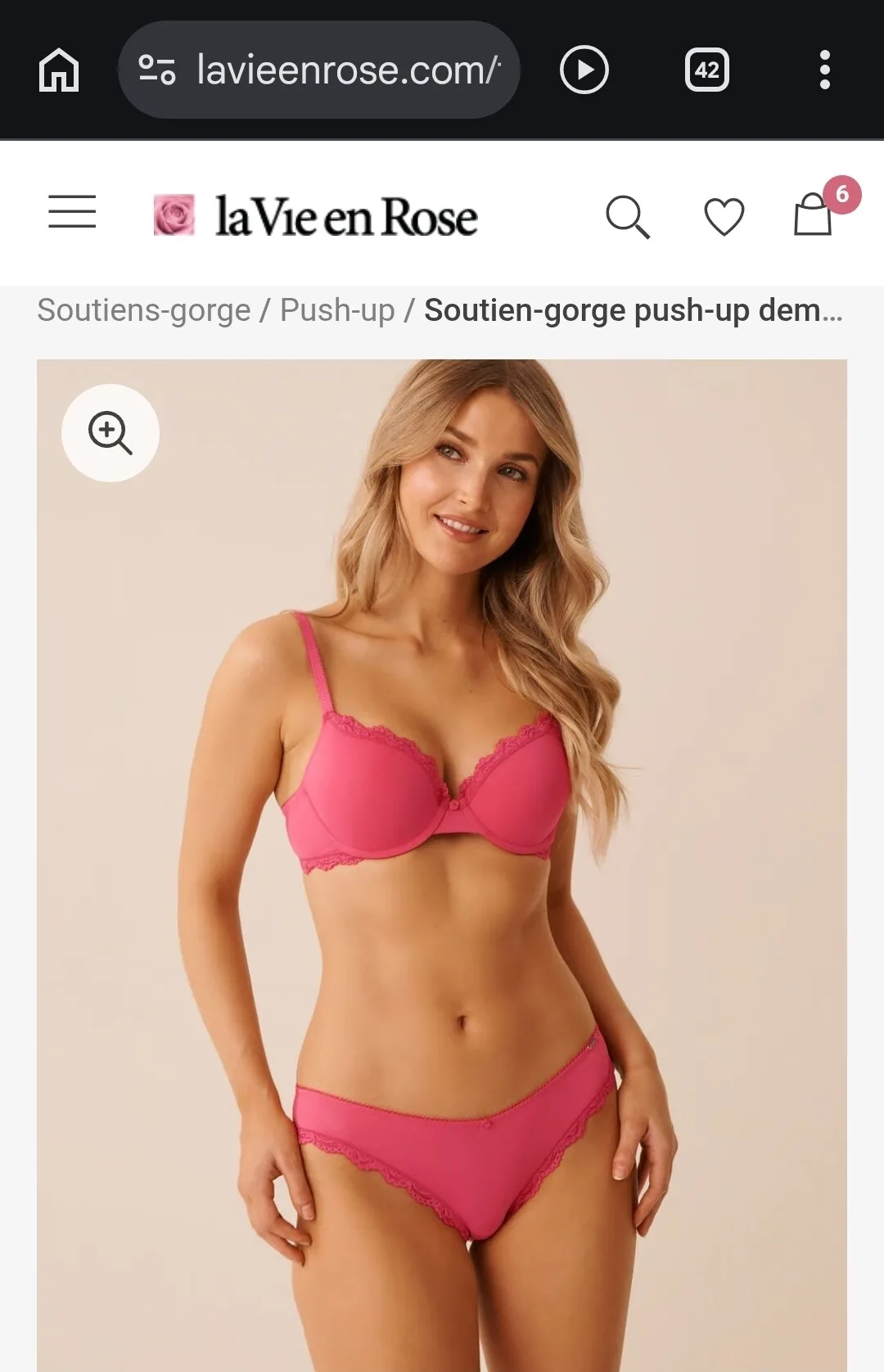Viewport: 884px width, 1372px height.
Task: Open the tab switcher showing 42 tabs
Action: point(706,70)
